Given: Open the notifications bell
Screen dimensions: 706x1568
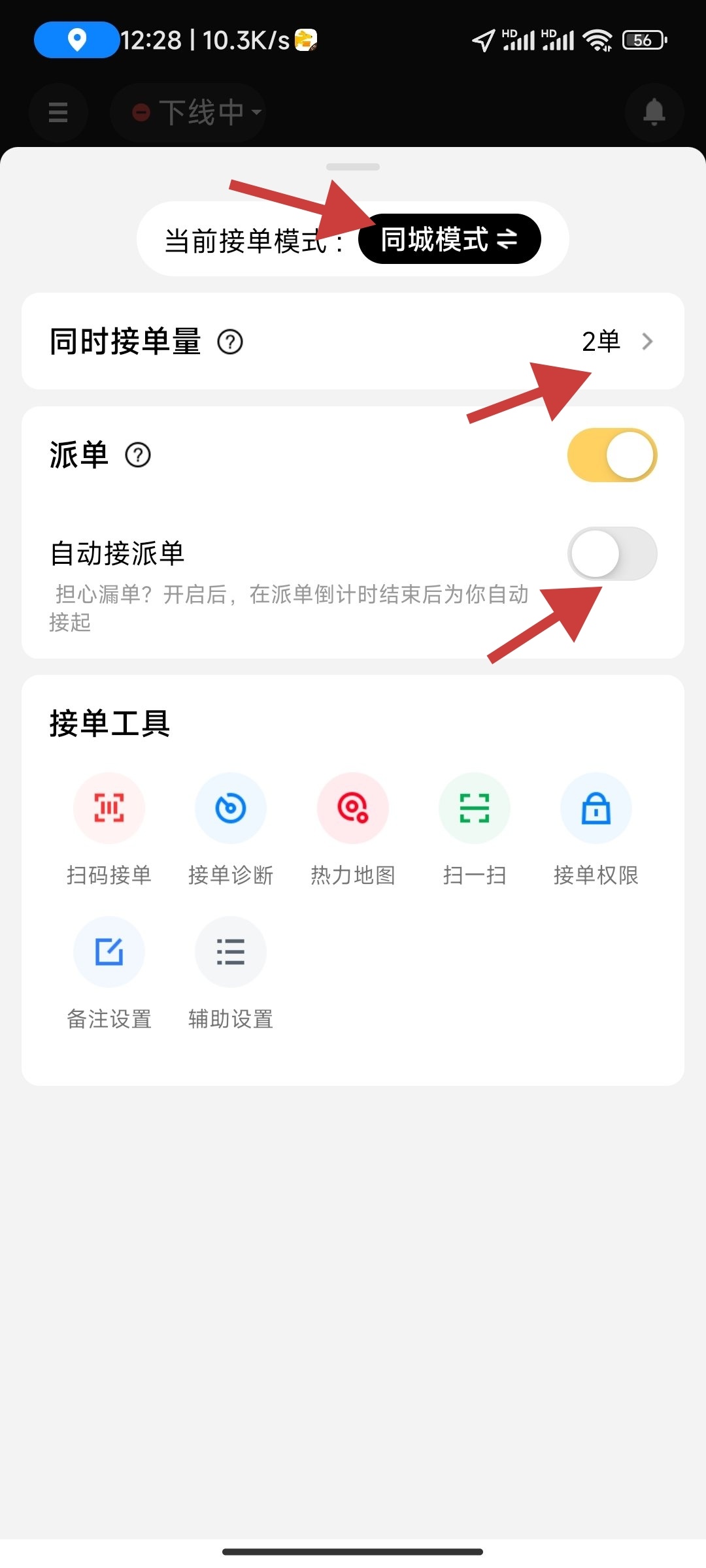Looking at the screenshot, I should coord(654,112).
